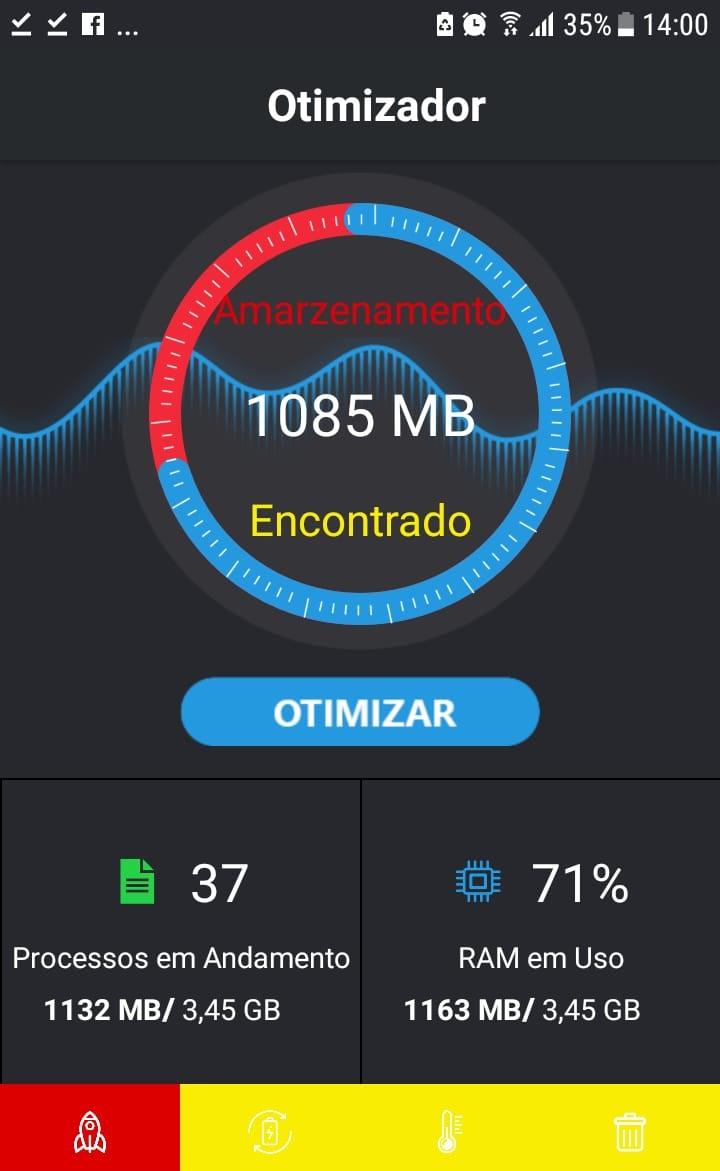
Task: Open the temperature cooler tab
Action: coord(449,1130)
